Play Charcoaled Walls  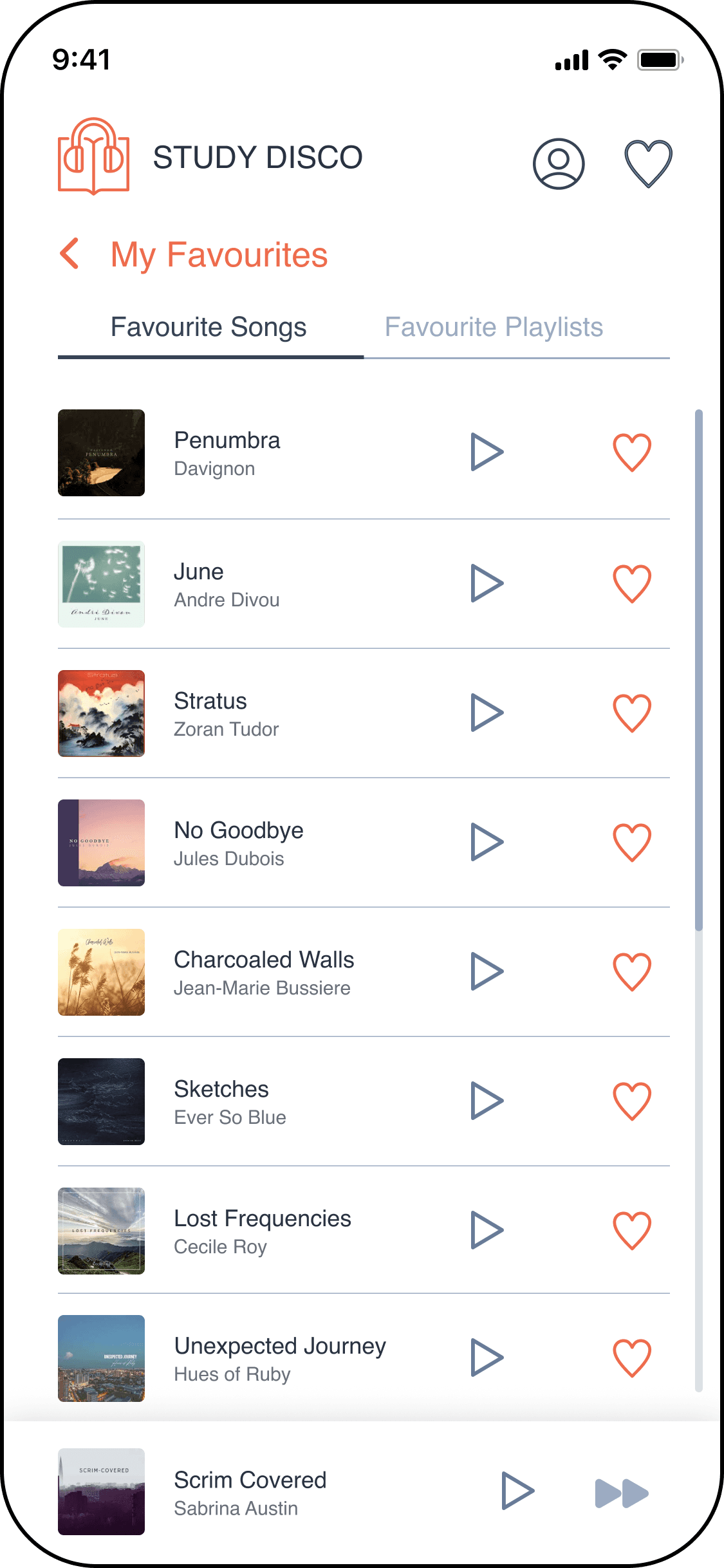(x=487, y=971)
